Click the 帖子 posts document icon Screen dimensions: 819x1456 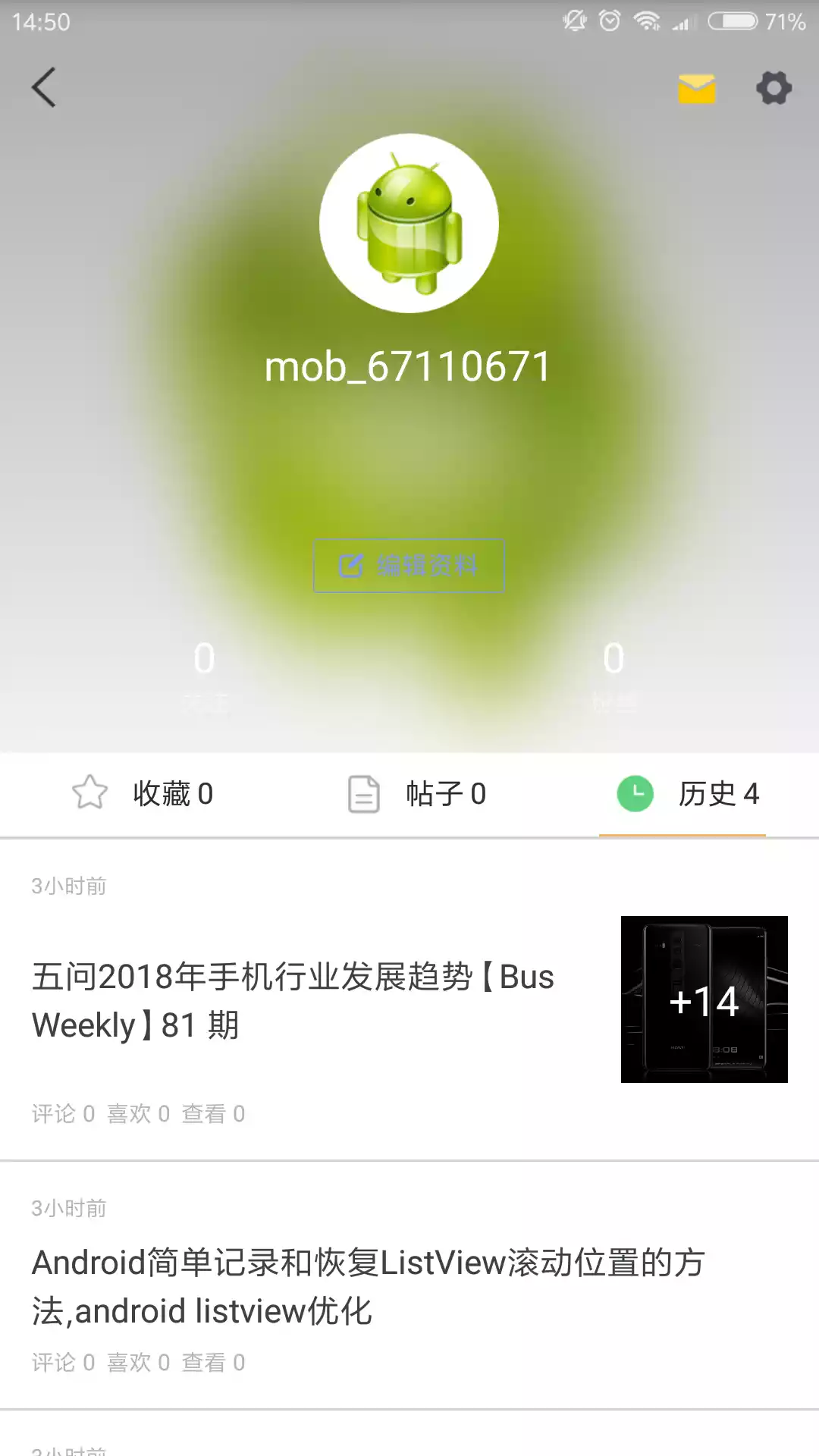click(x=363, y=794)
